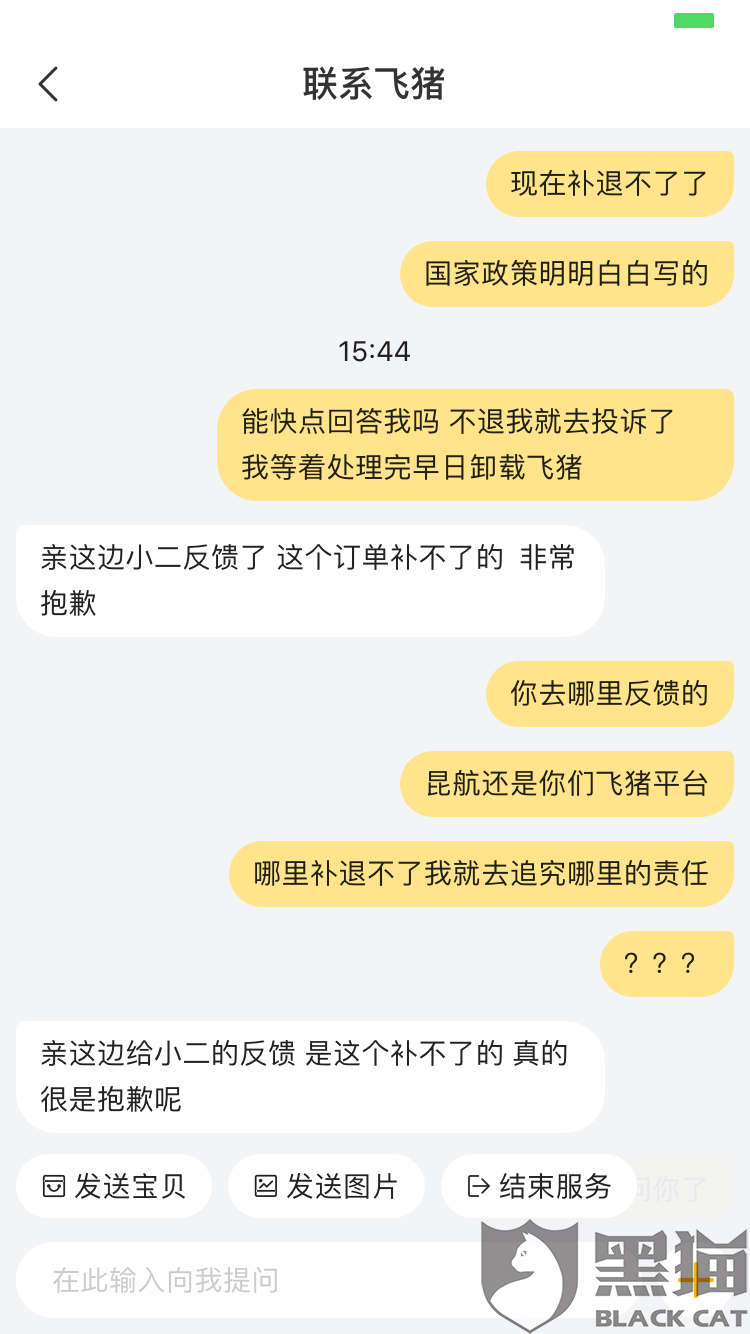End the chat with 结束服务

539,1186
